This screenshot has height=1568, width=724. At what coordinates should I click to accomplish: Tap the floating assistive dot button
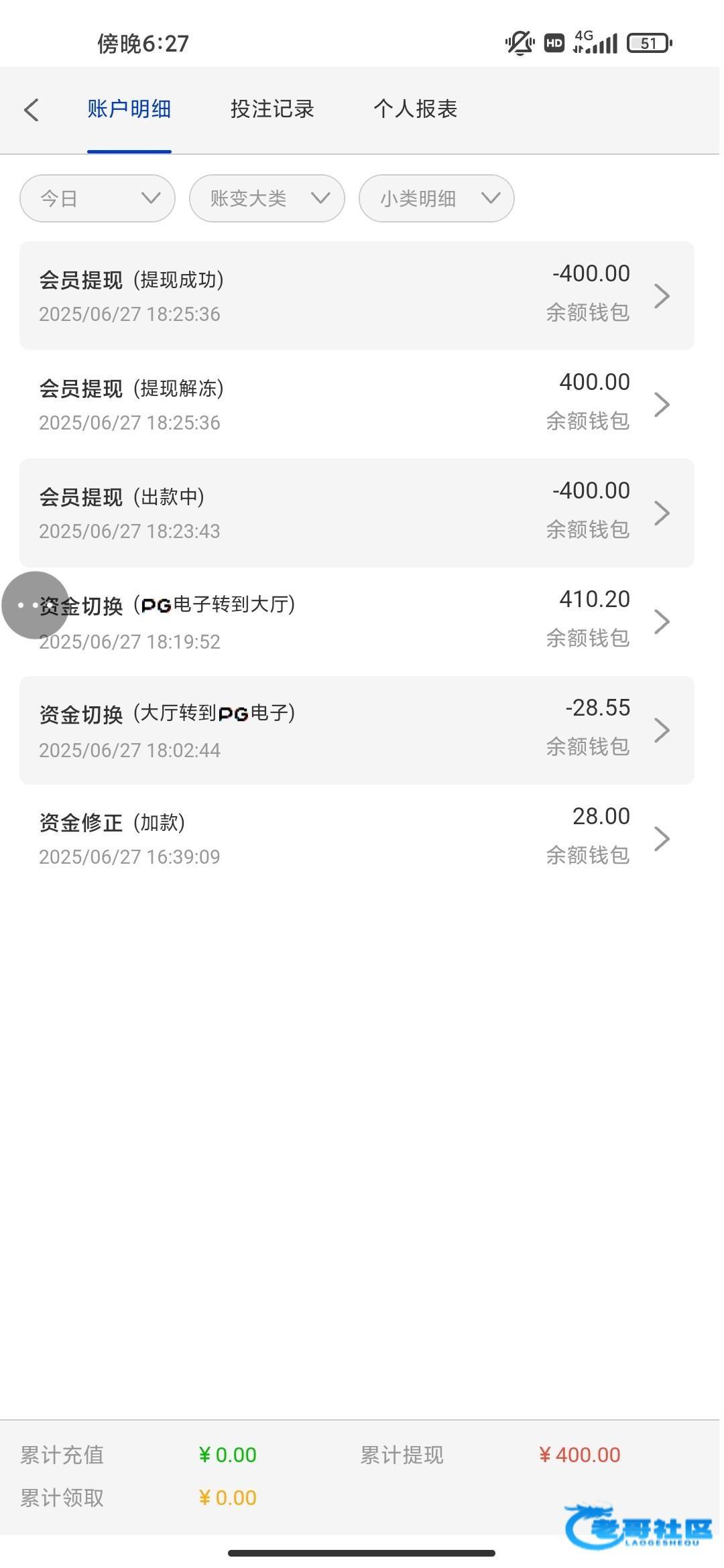[x=35, y=605]
